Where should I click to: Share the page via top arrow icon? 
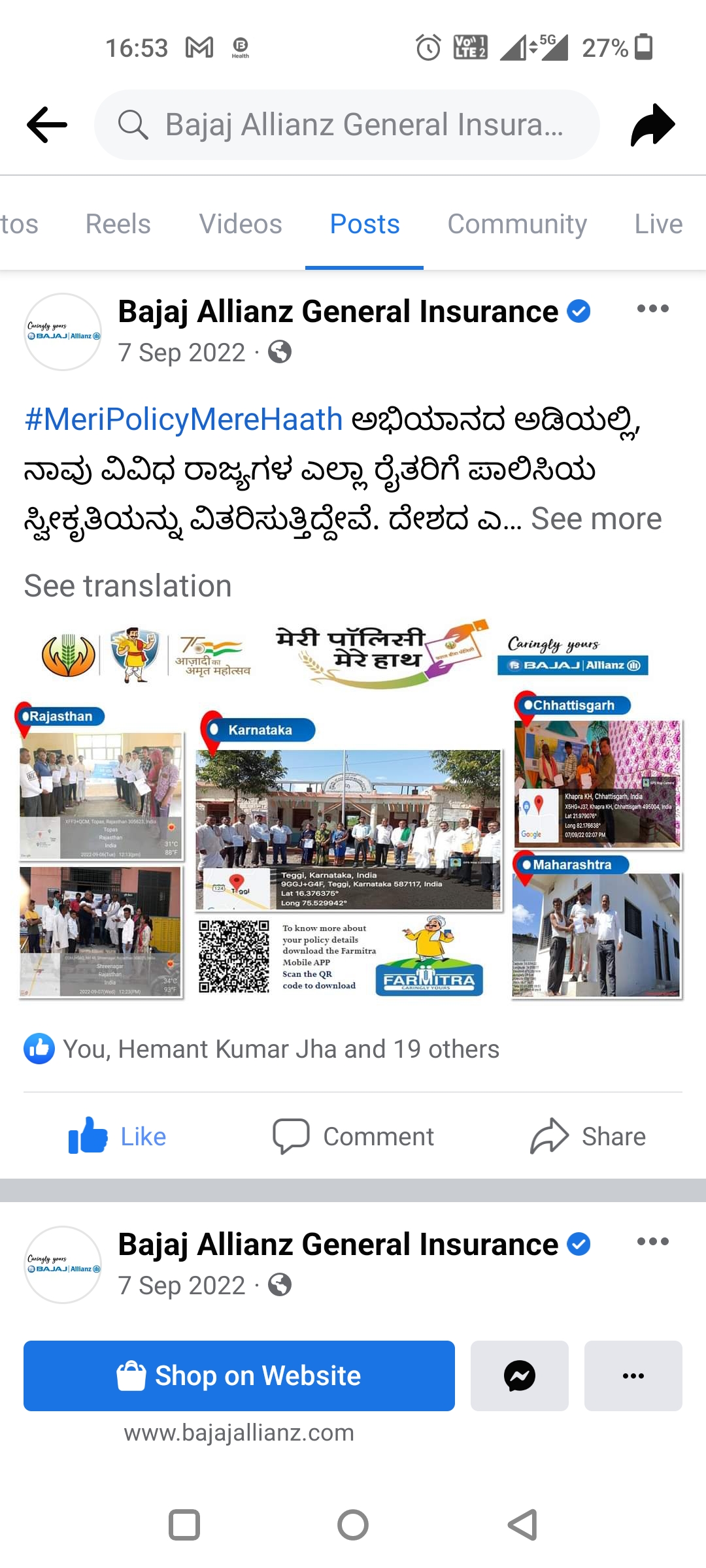(652, 125)
